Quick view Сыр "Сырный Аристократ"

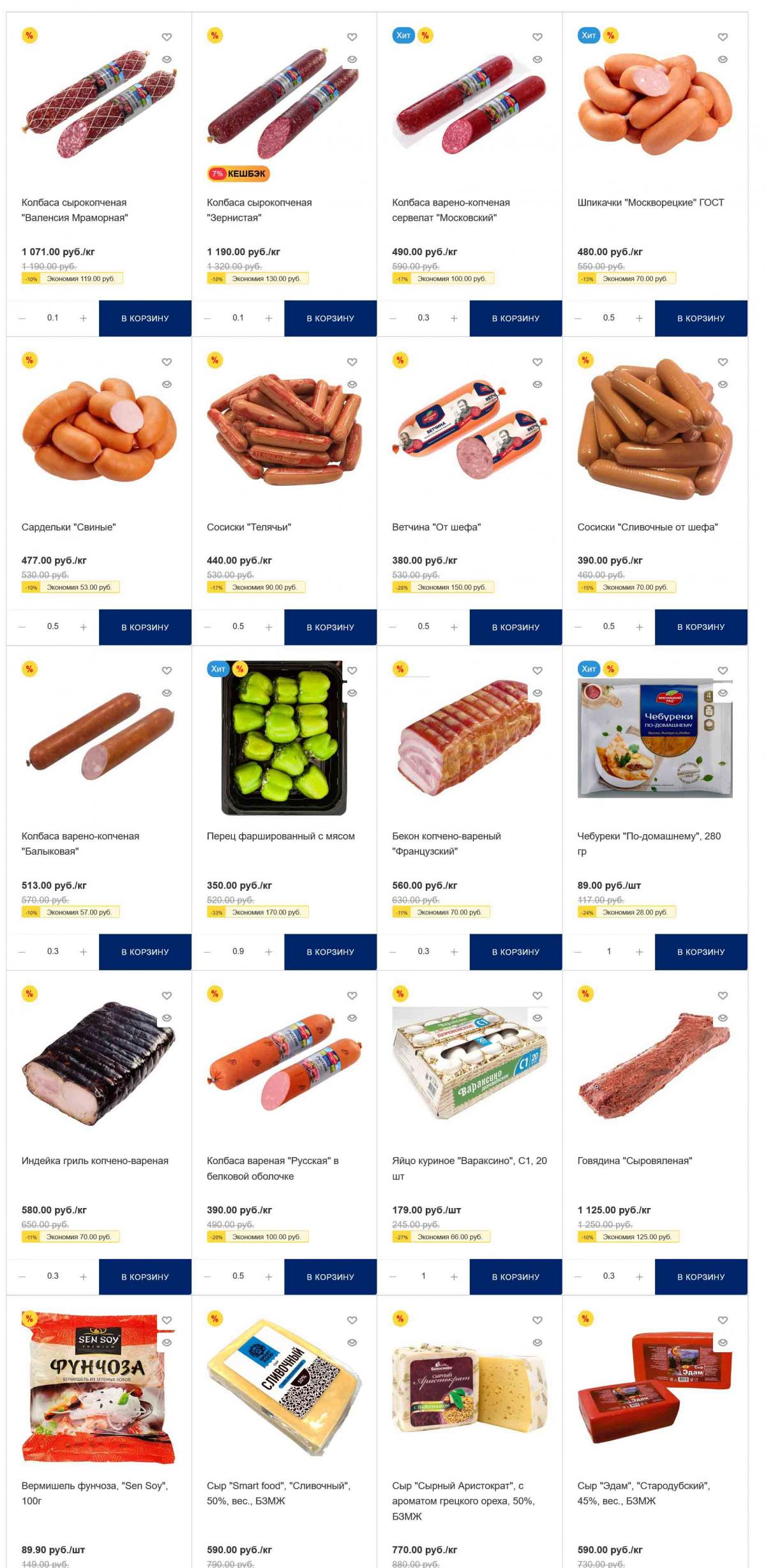pyautogui.click(x=537, y=1343)
